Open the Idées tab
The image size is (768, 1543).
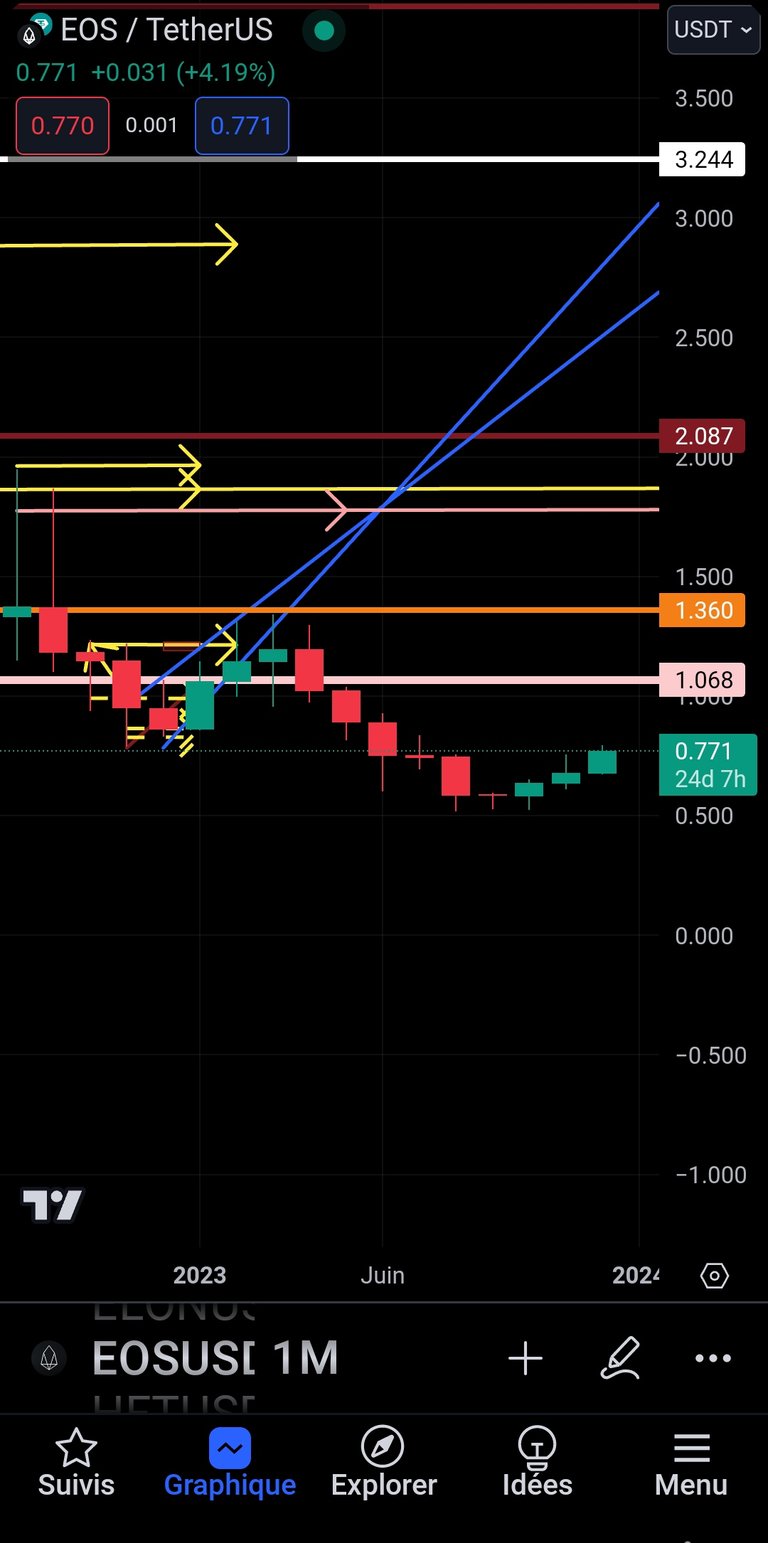click(537, 1463)
